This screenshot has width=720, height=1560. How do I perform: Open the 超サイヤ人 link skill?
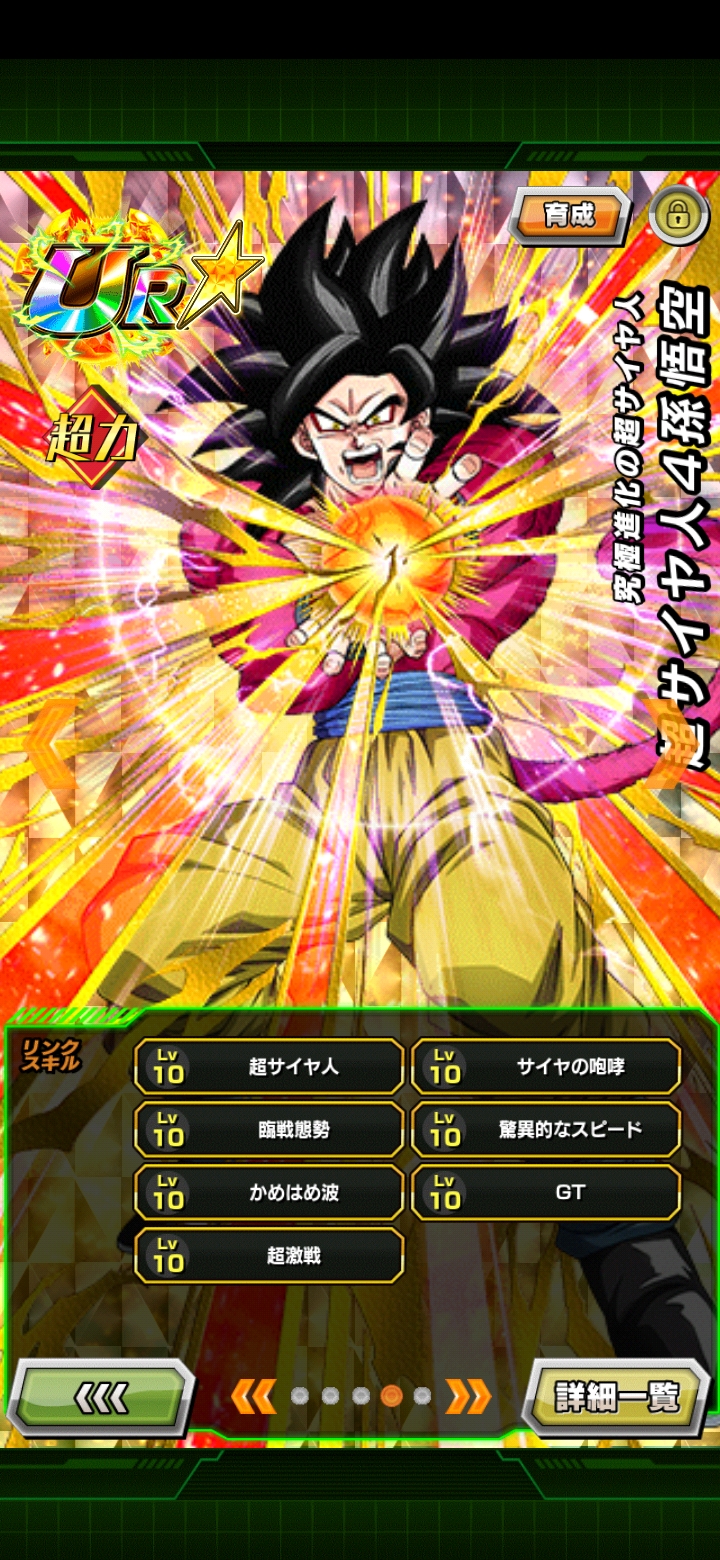pos(269,1066)
